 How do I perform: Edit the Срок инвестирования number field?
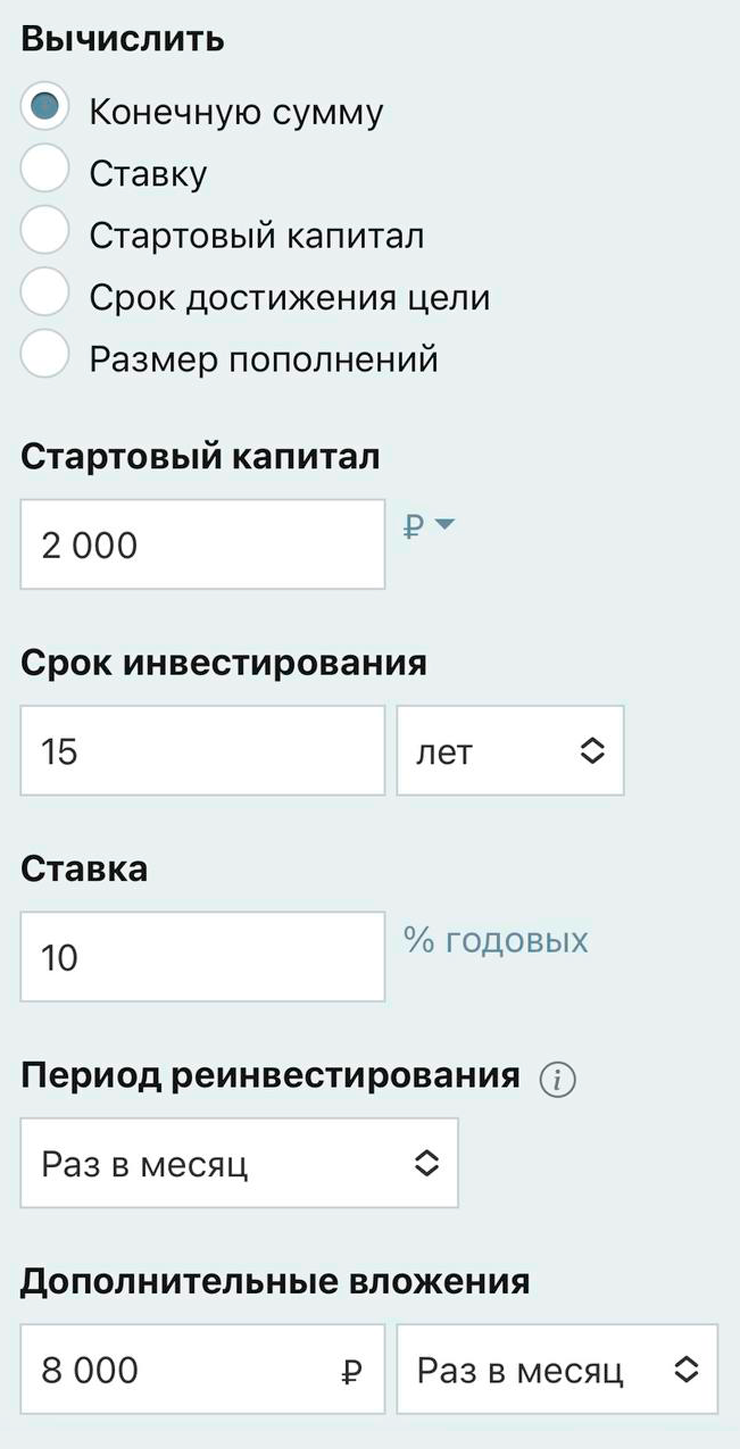pos(202,751)
